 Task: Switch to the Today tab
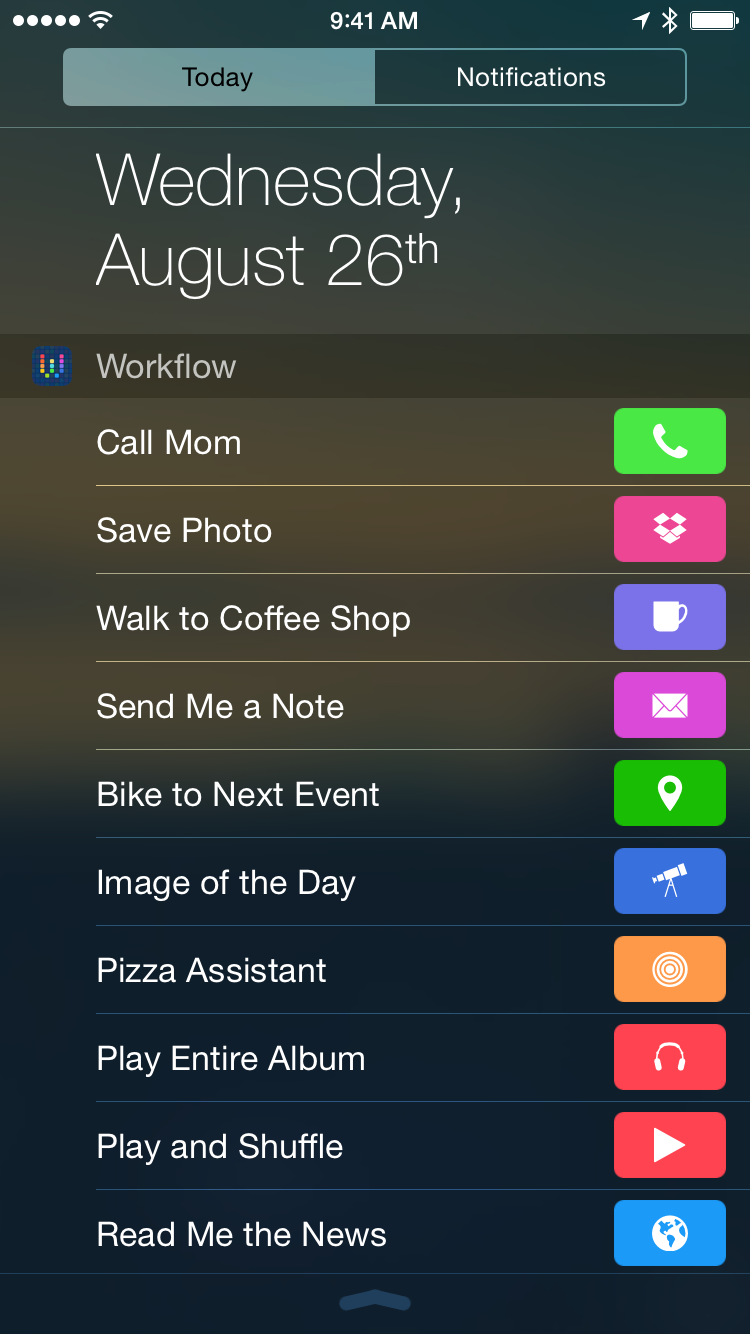pos(218,77)
